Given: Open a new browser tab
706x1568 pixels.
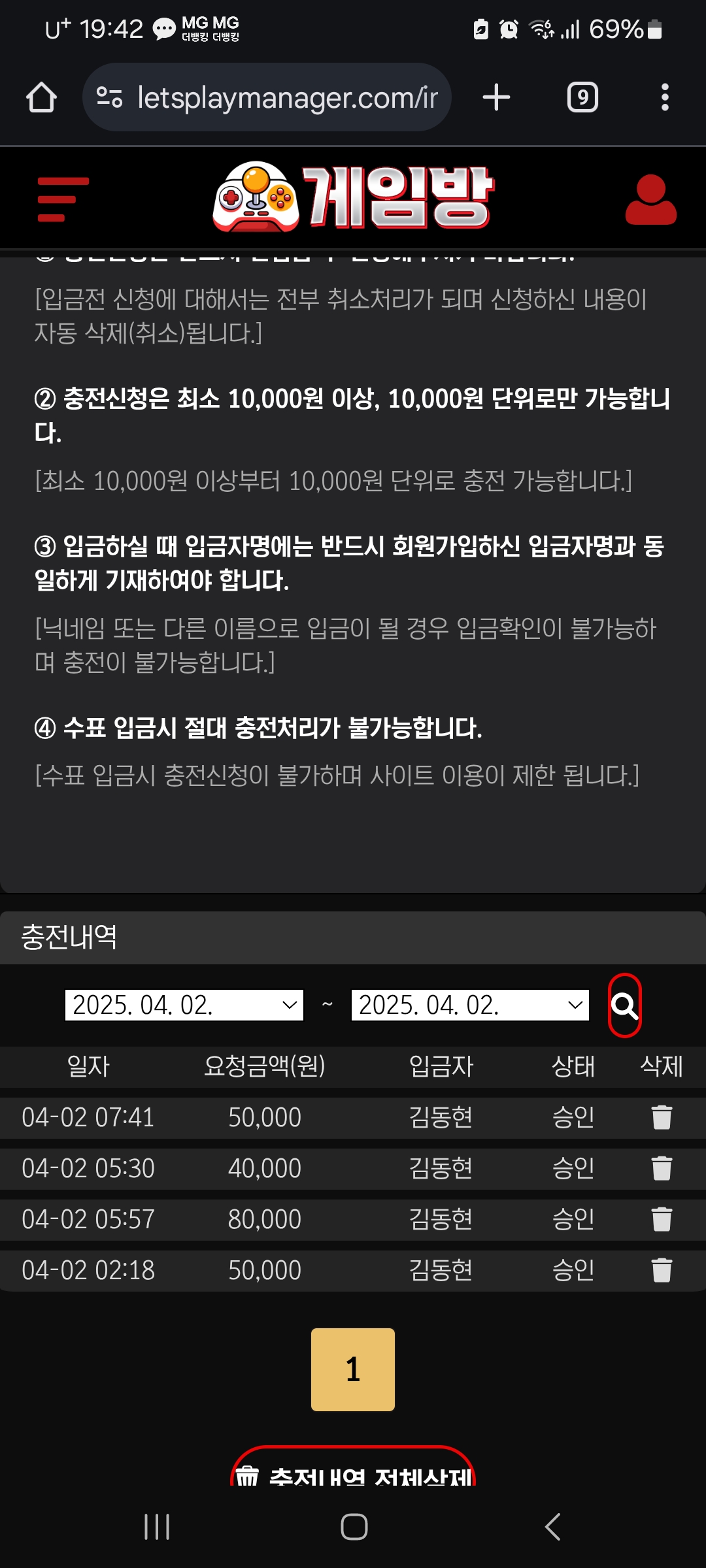Looking at the screenshot, I should click(496, 97).
